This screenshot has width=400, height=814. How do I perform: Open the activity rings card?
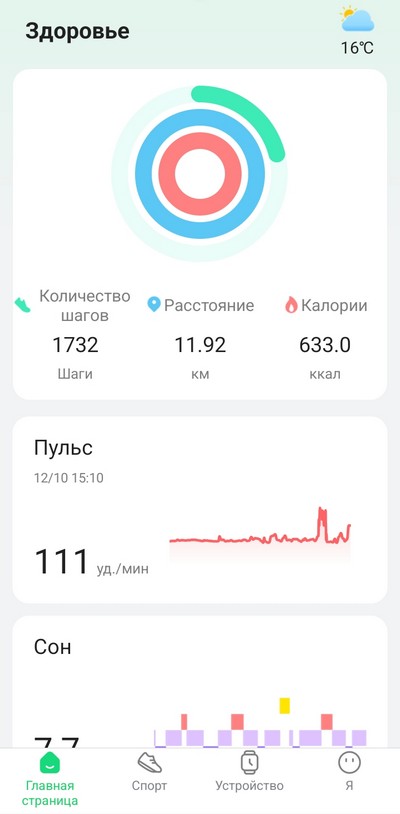pyautogui.click(x=200, y=234)
